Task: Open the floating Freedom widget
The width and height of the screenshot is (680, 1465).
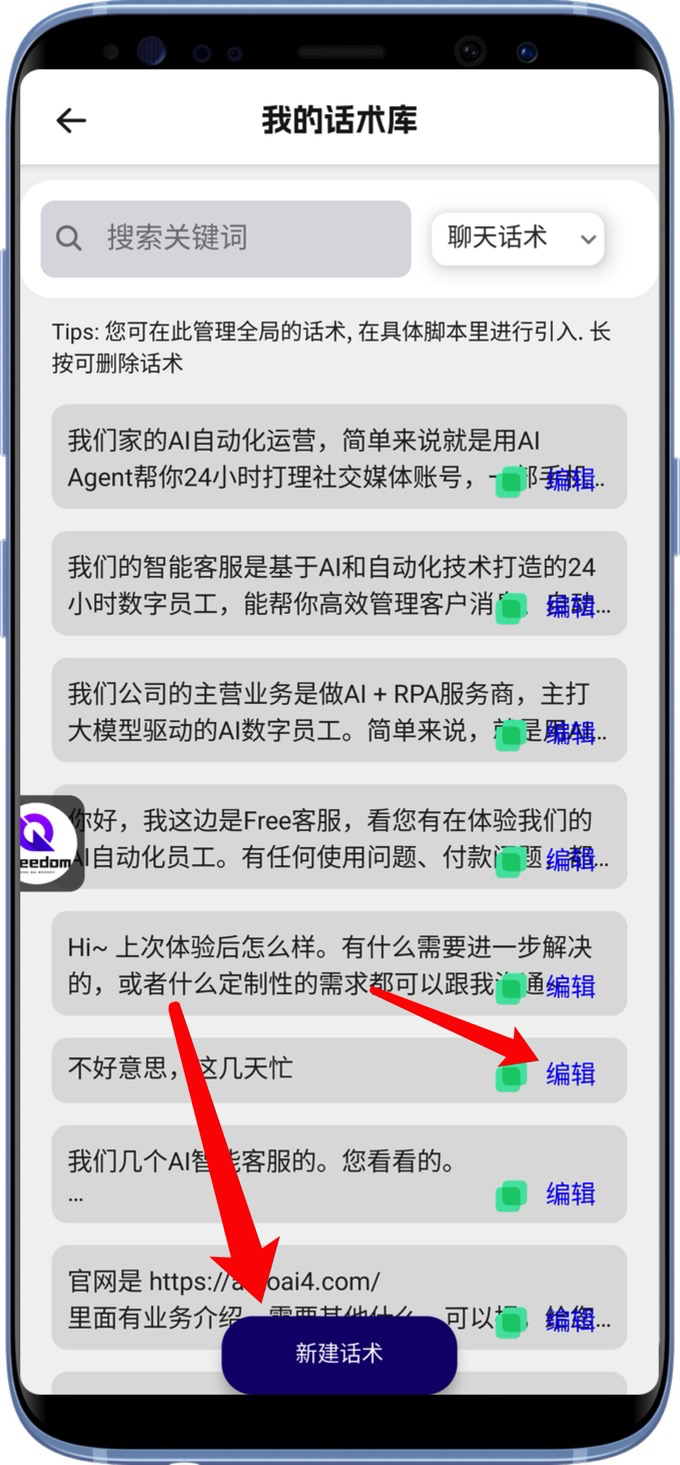Action: [x=48, y=843]
